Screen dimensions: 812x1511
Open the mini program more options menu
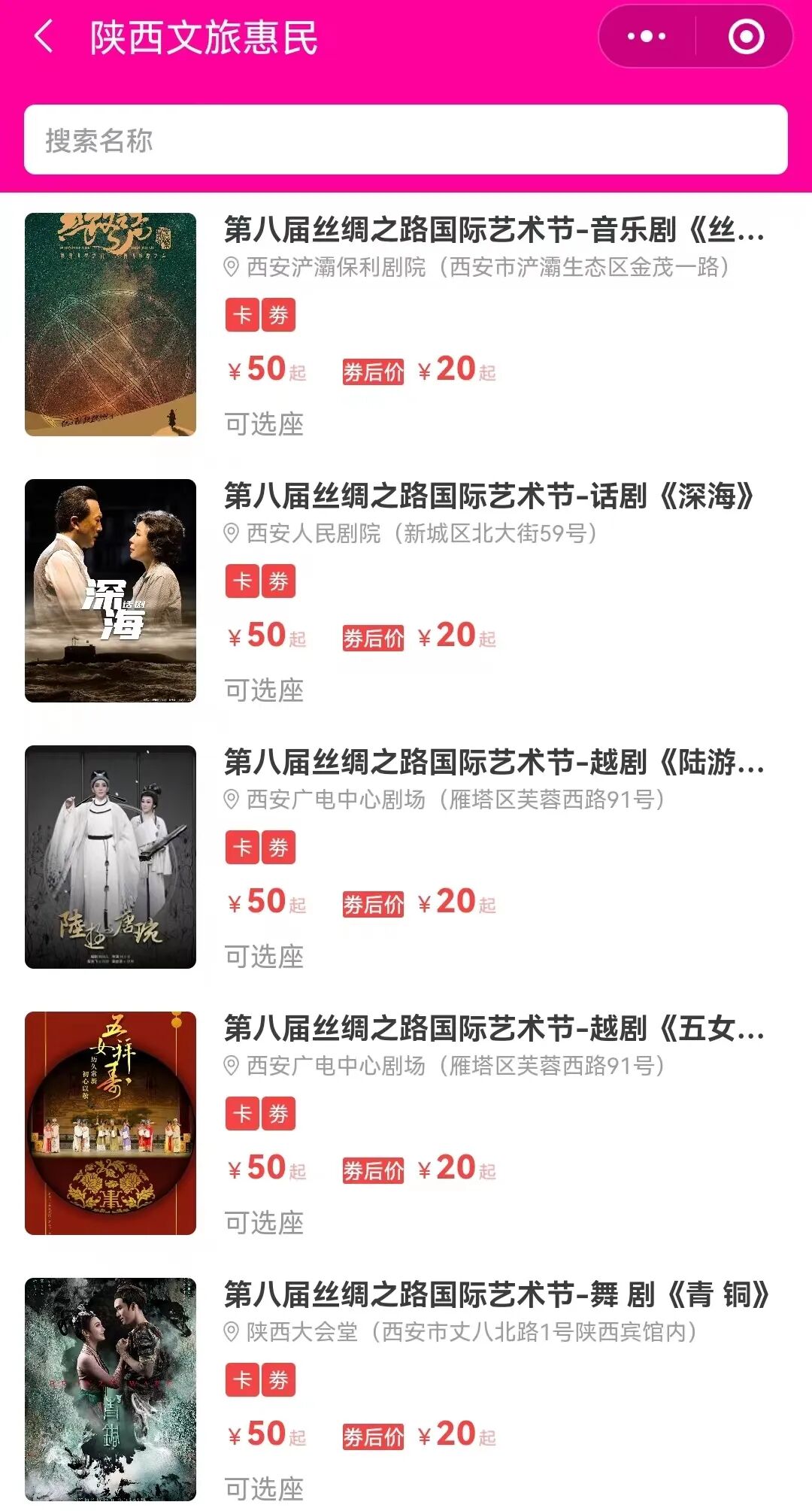(x=647, y=37)
